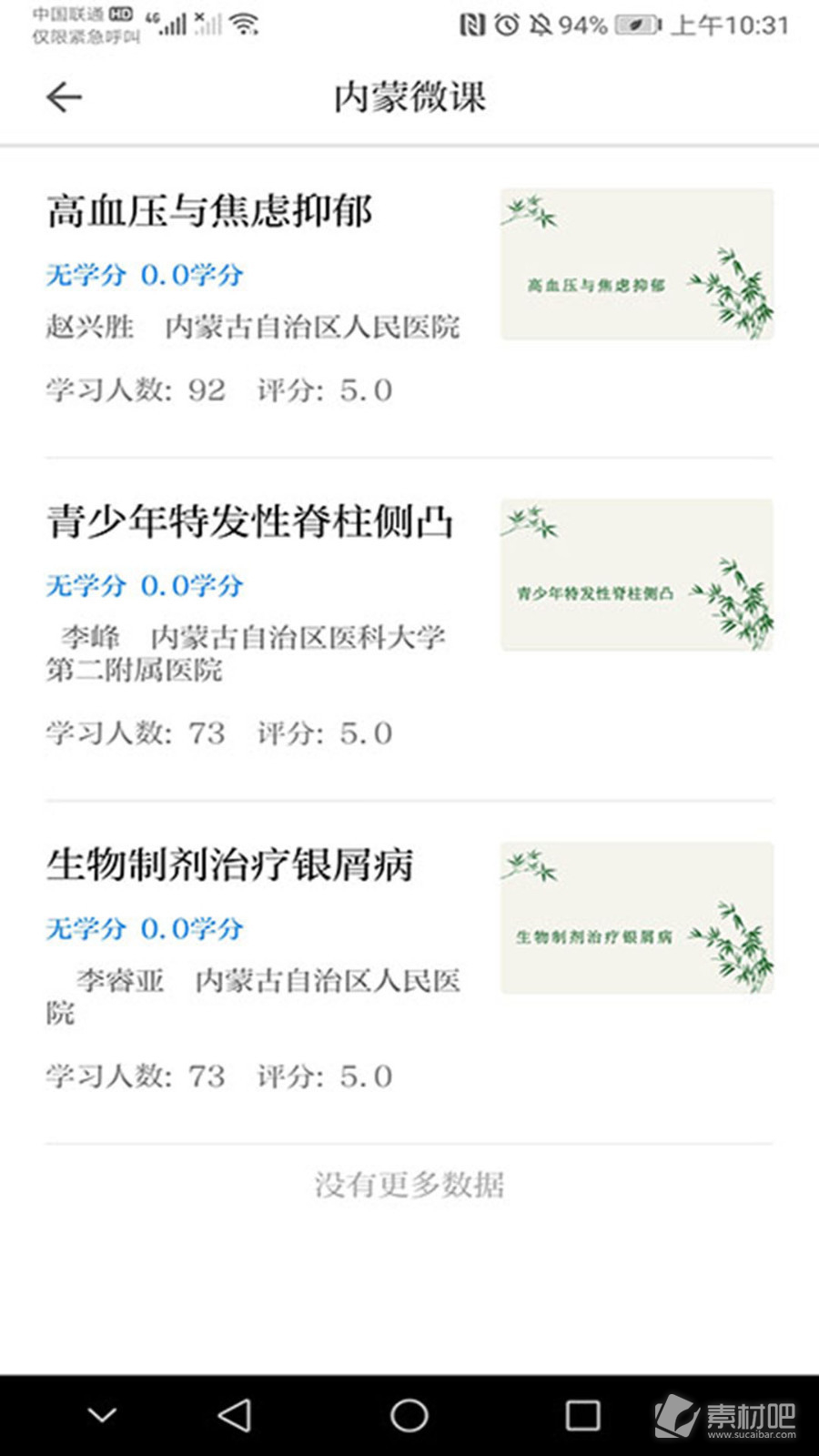Open recent apps from navigation bar
Image resolution: width=819 pixels, height=1456 pixels.
tap(582, 1415)
